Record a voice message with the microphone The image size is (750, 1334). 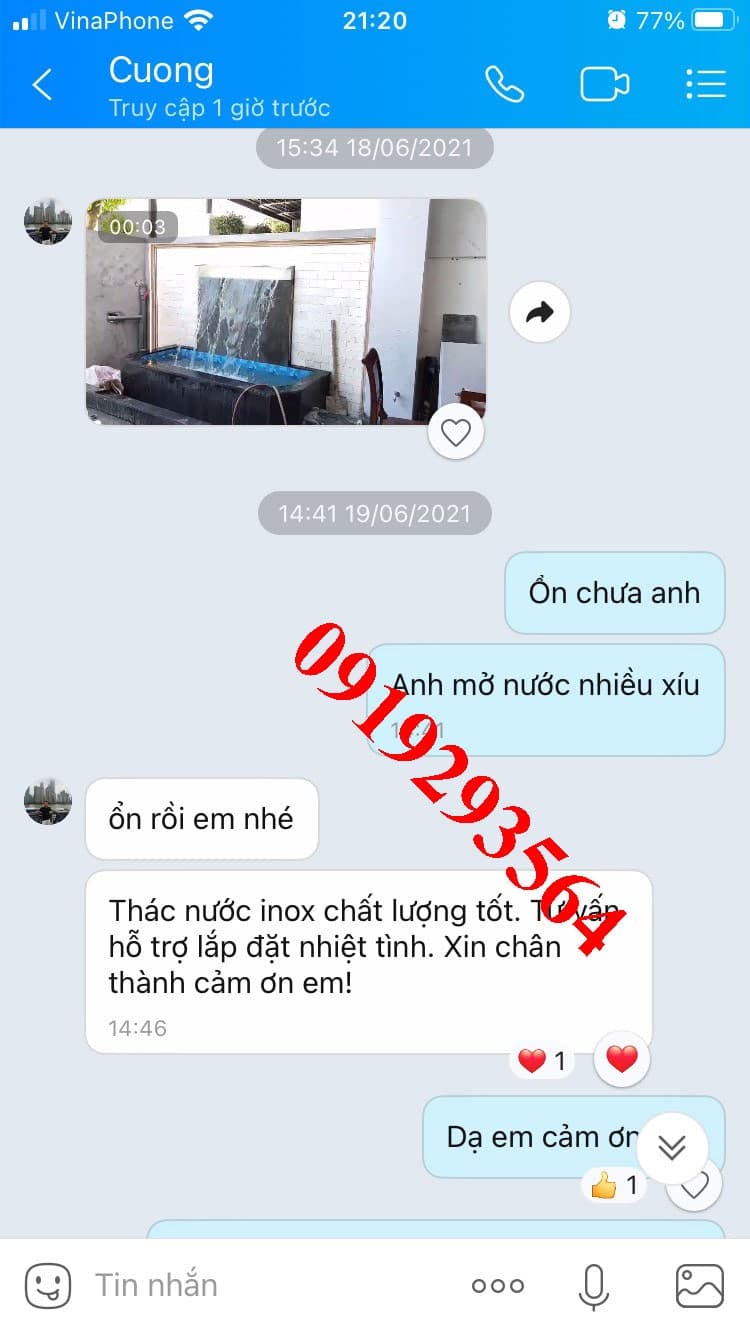click(594, 1286)
